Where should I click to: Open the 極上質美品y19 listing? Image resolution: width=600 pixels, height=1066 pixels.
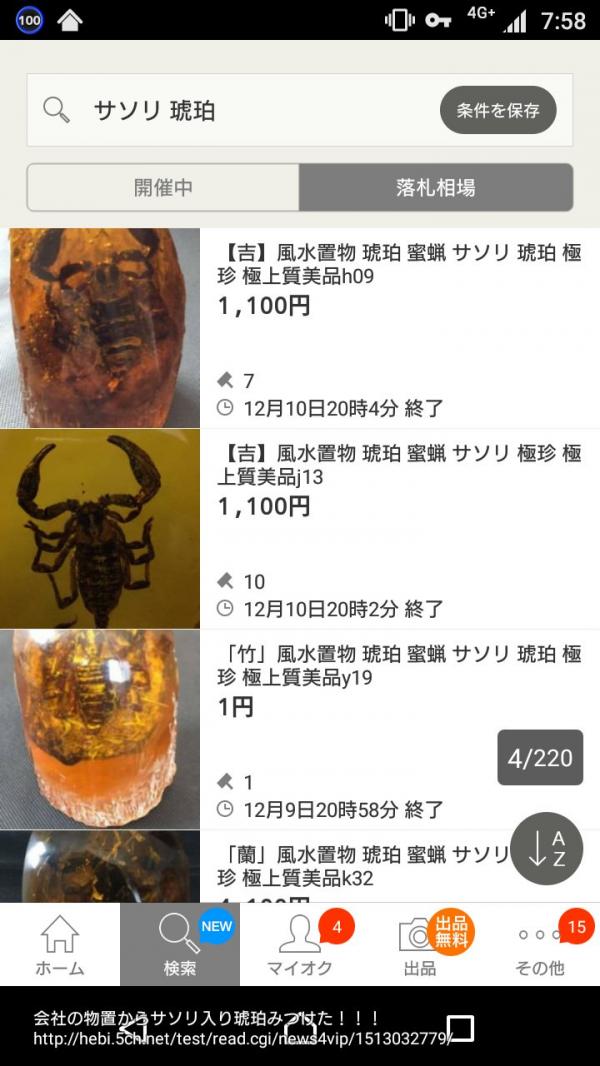(x=399, y=666)
